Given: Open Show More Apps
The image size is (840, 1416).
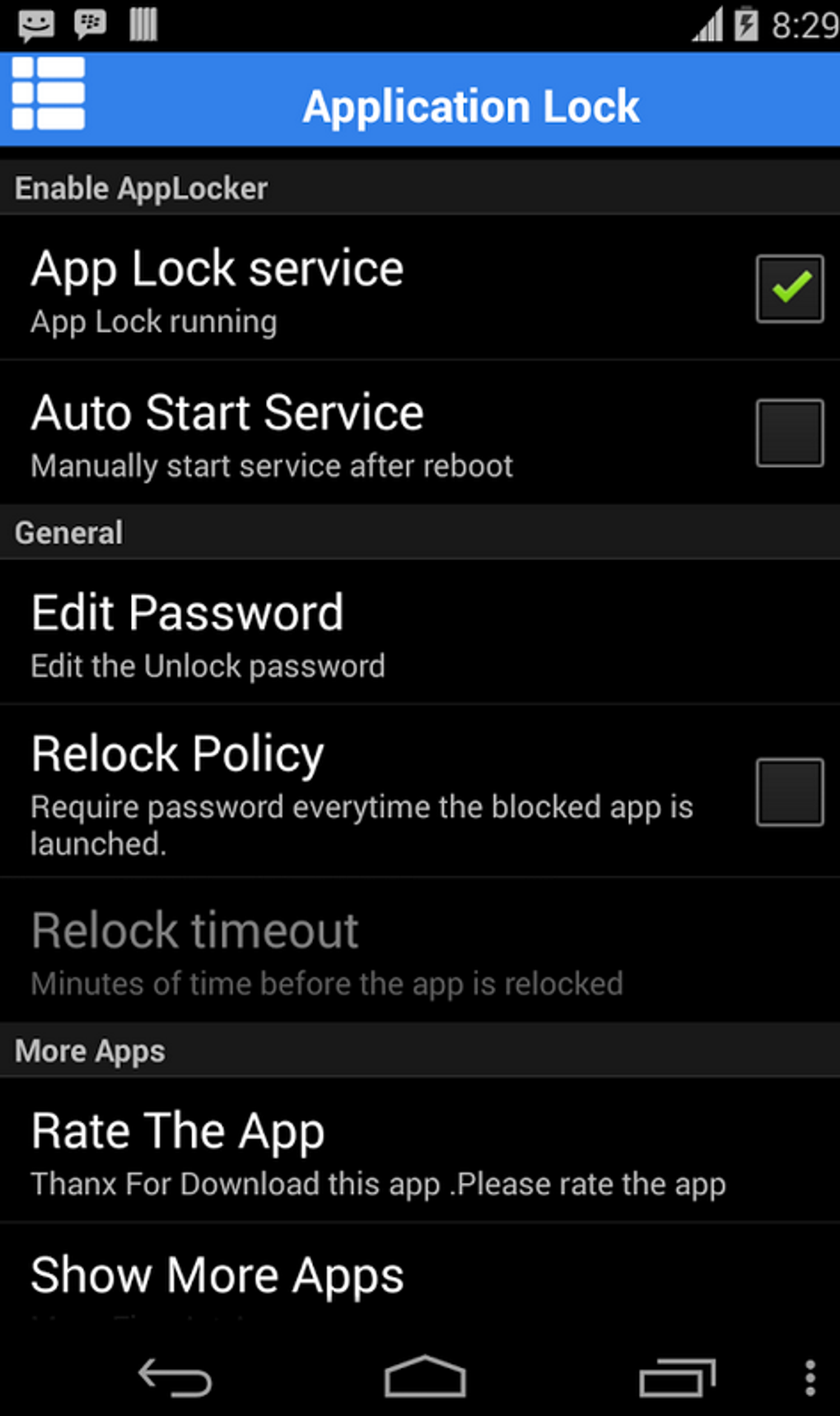Looking at the screenshot, I should [x=420, y=1276].
